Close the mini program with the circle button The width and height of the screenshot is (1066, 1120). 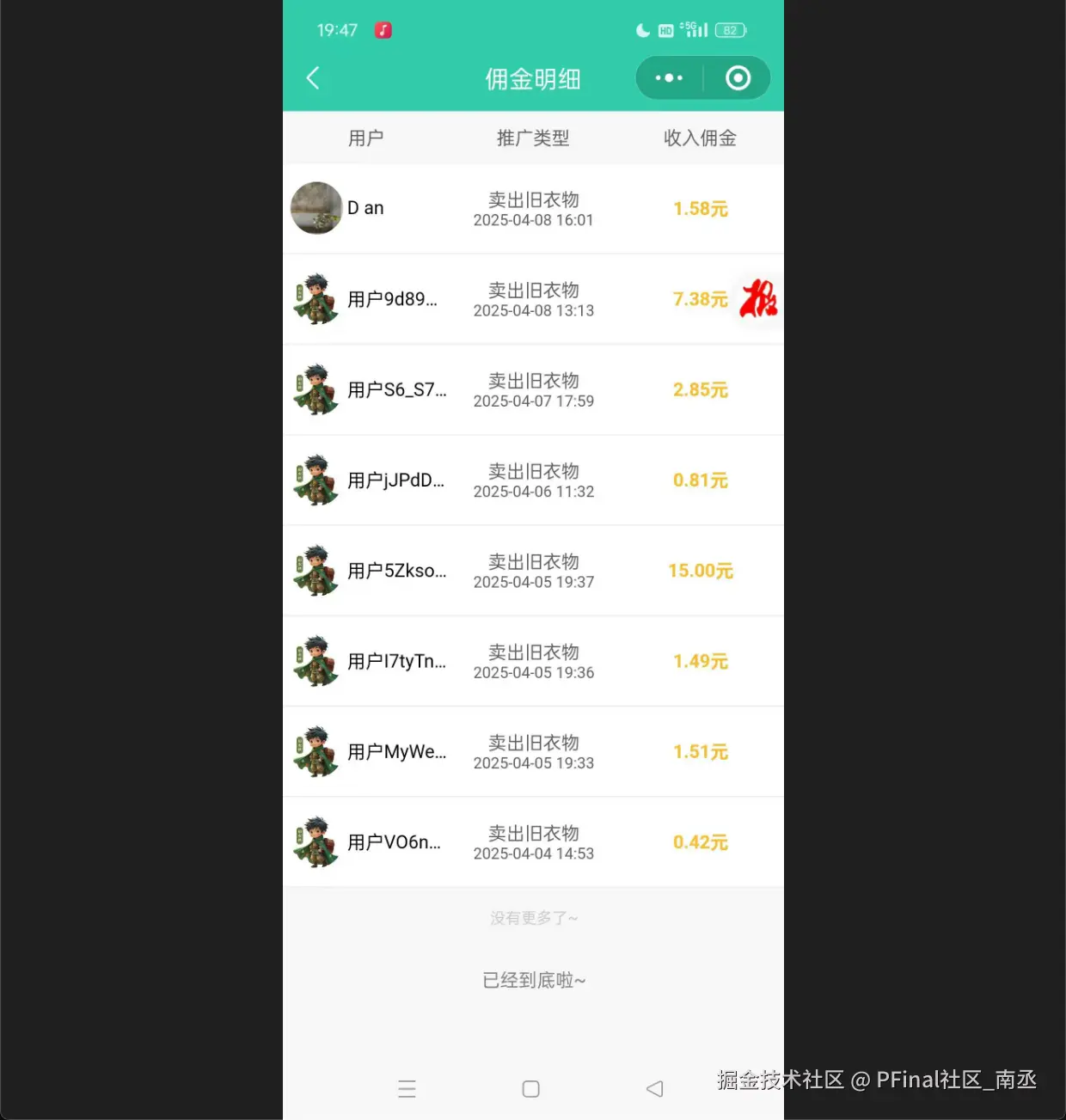738,78
